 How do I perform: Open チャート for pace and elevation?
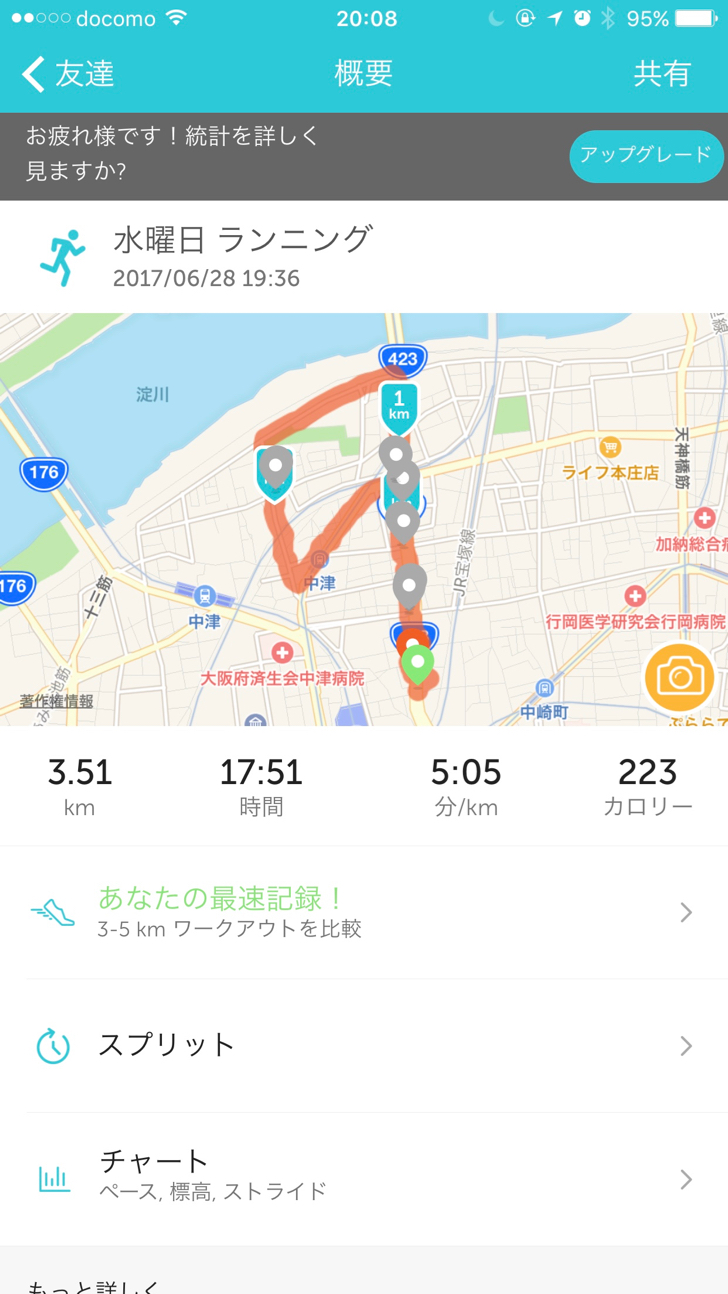pos(364,1178)
